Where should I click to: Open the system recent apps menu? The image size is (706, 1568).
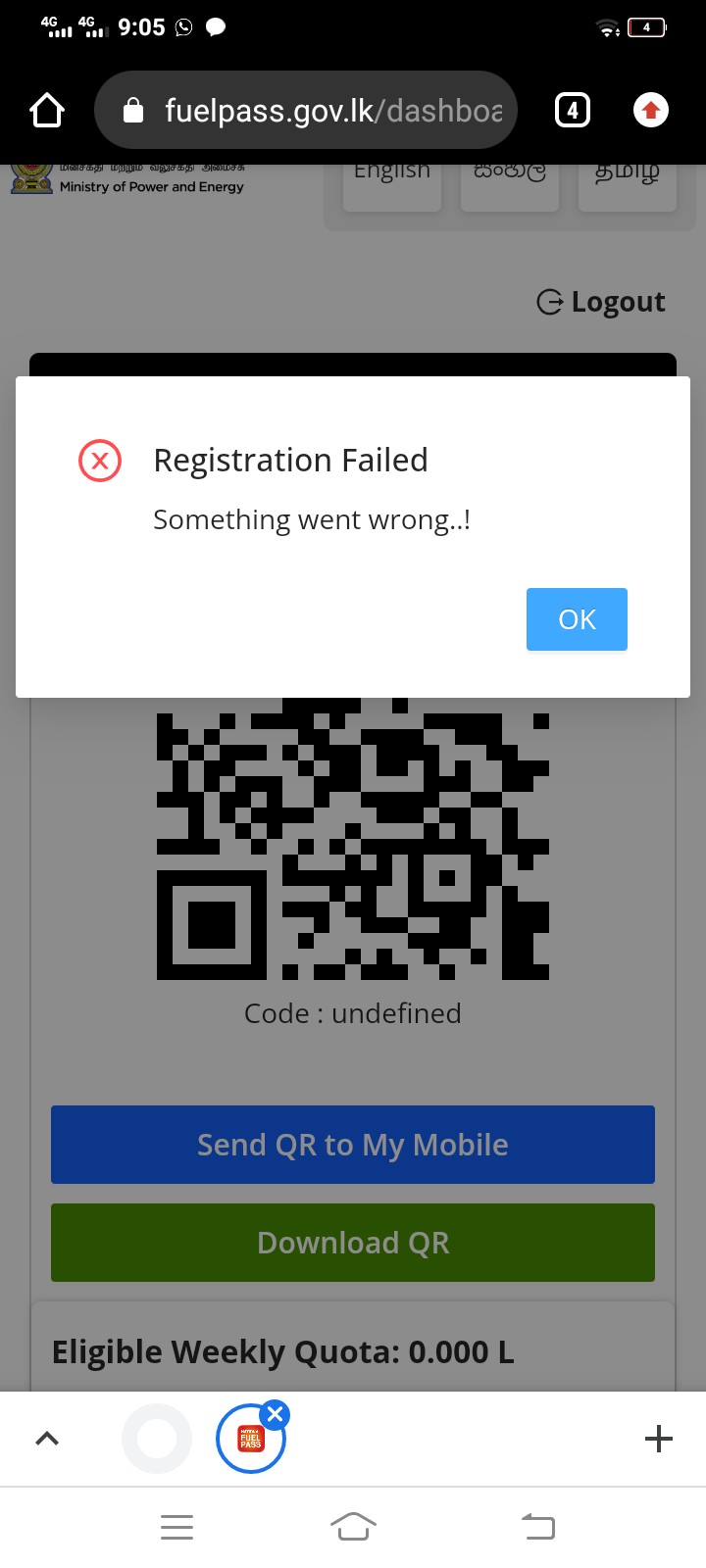click(176, 1526)
